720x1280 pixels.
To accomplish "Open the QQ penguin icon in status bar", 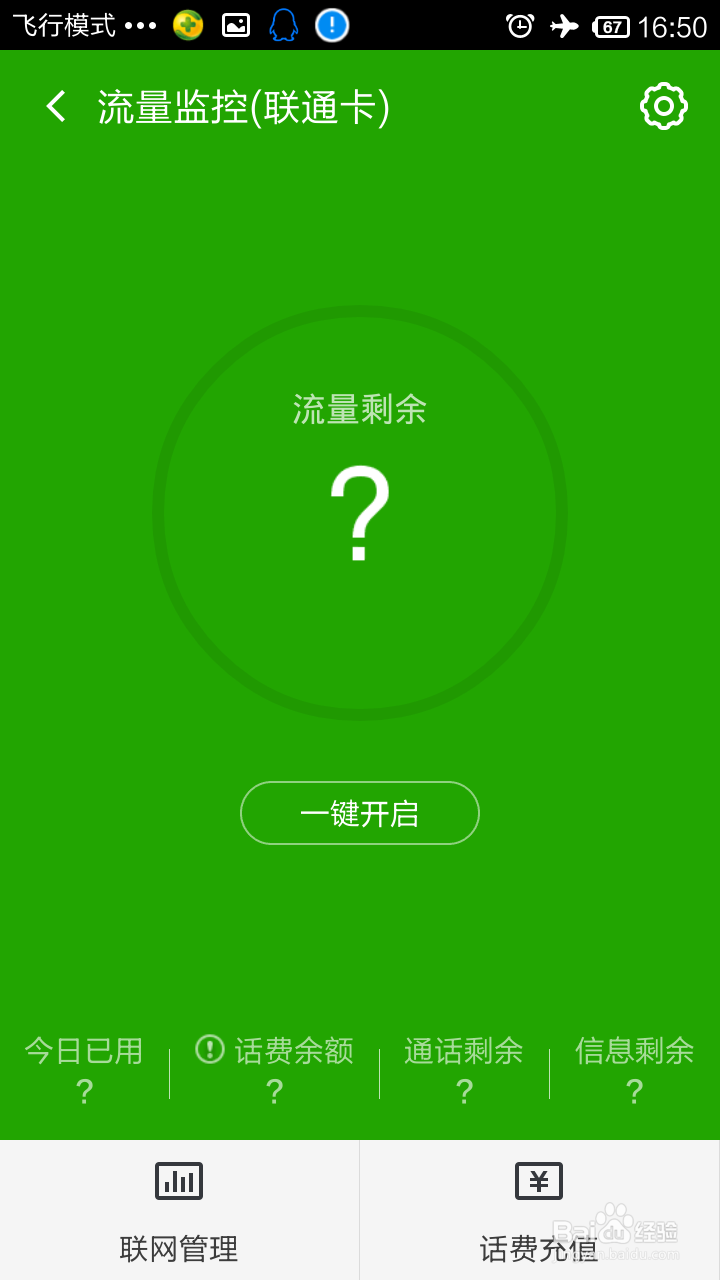I will coord(283,24).
